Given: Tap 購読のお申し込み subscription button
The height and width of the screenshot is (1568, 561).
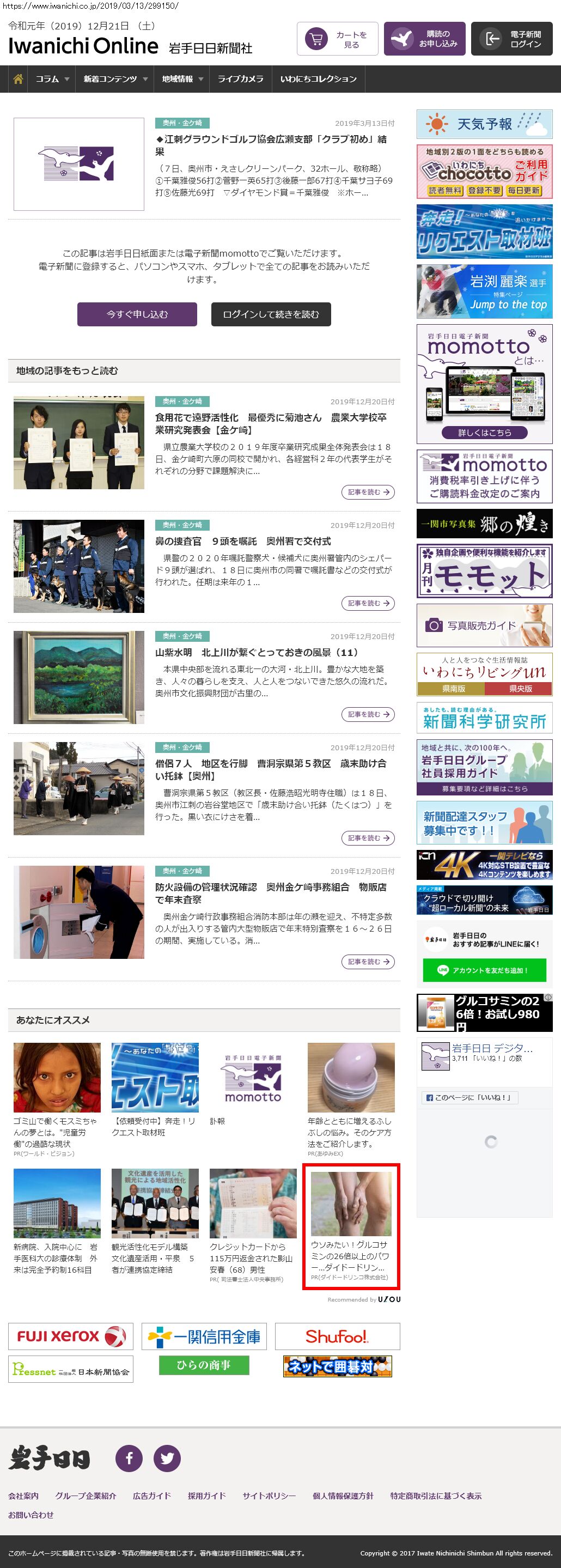Looking at the screenshot, I should 424,39.
